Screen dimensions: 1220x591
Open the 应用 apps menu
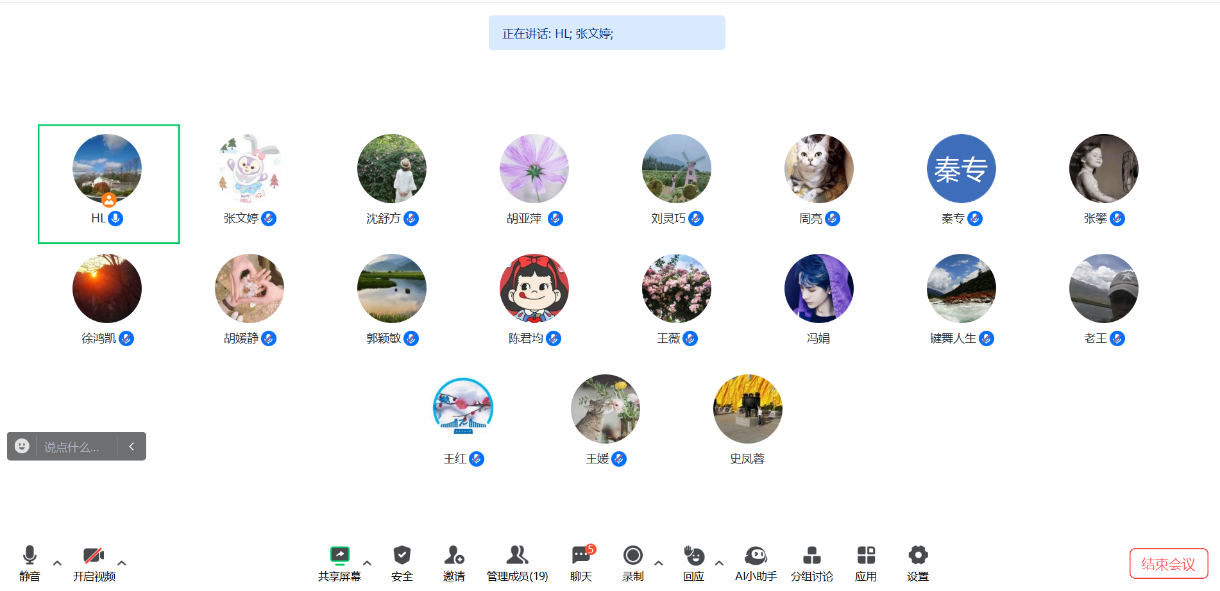click(866, 562)
